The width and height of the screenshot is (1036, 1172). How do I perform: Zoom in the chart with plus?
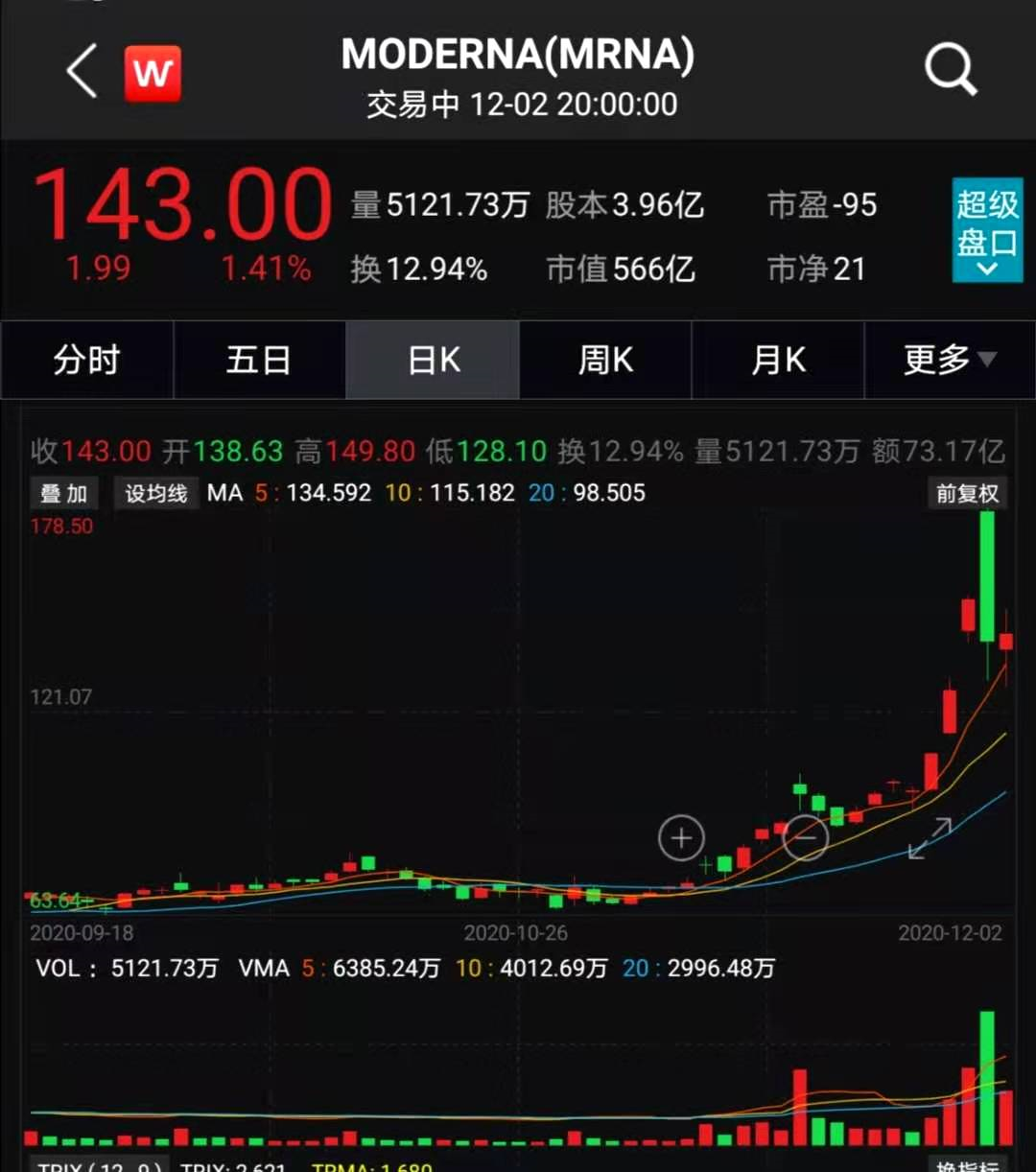pyautogui.click(x=681, y=839)
